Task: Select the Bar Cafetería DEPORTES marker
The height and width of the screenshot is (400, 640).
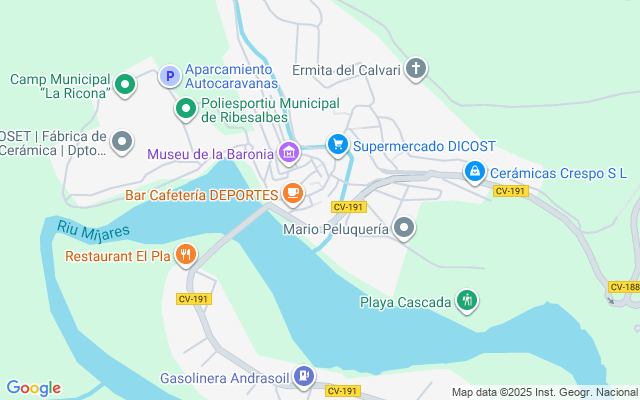Action: click(293, 193)
